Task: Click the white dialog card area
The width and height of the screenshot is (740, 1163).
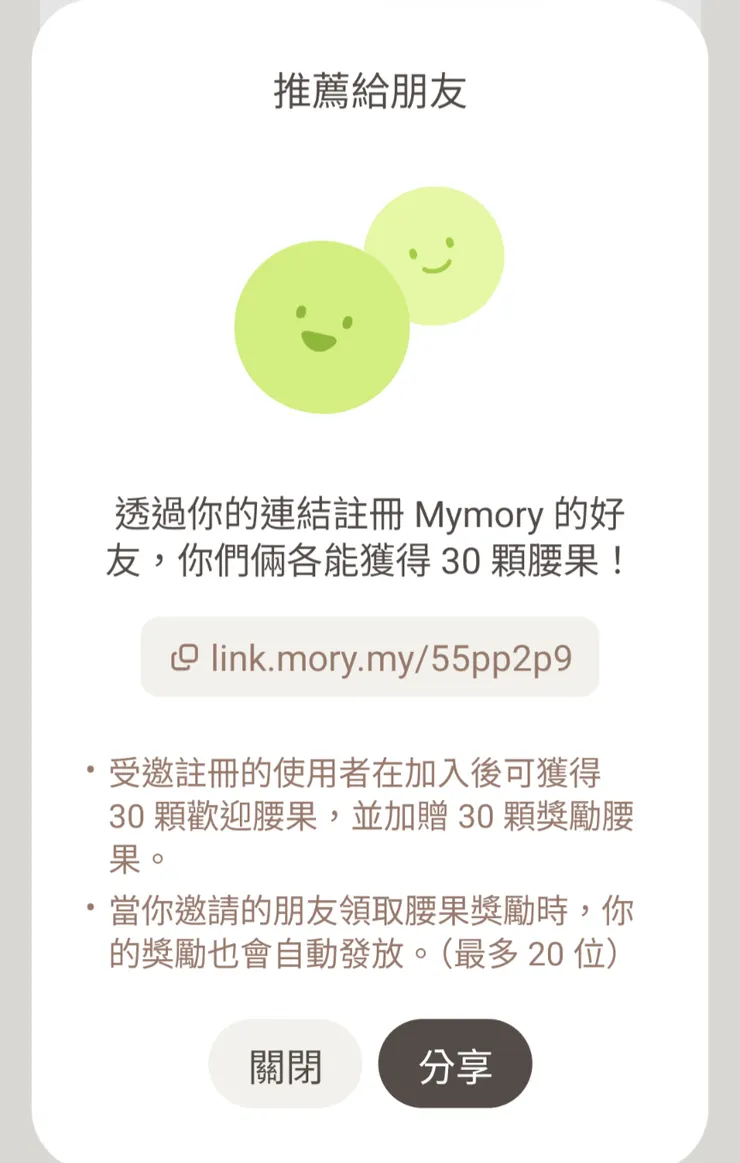Action: coord(370,450)
